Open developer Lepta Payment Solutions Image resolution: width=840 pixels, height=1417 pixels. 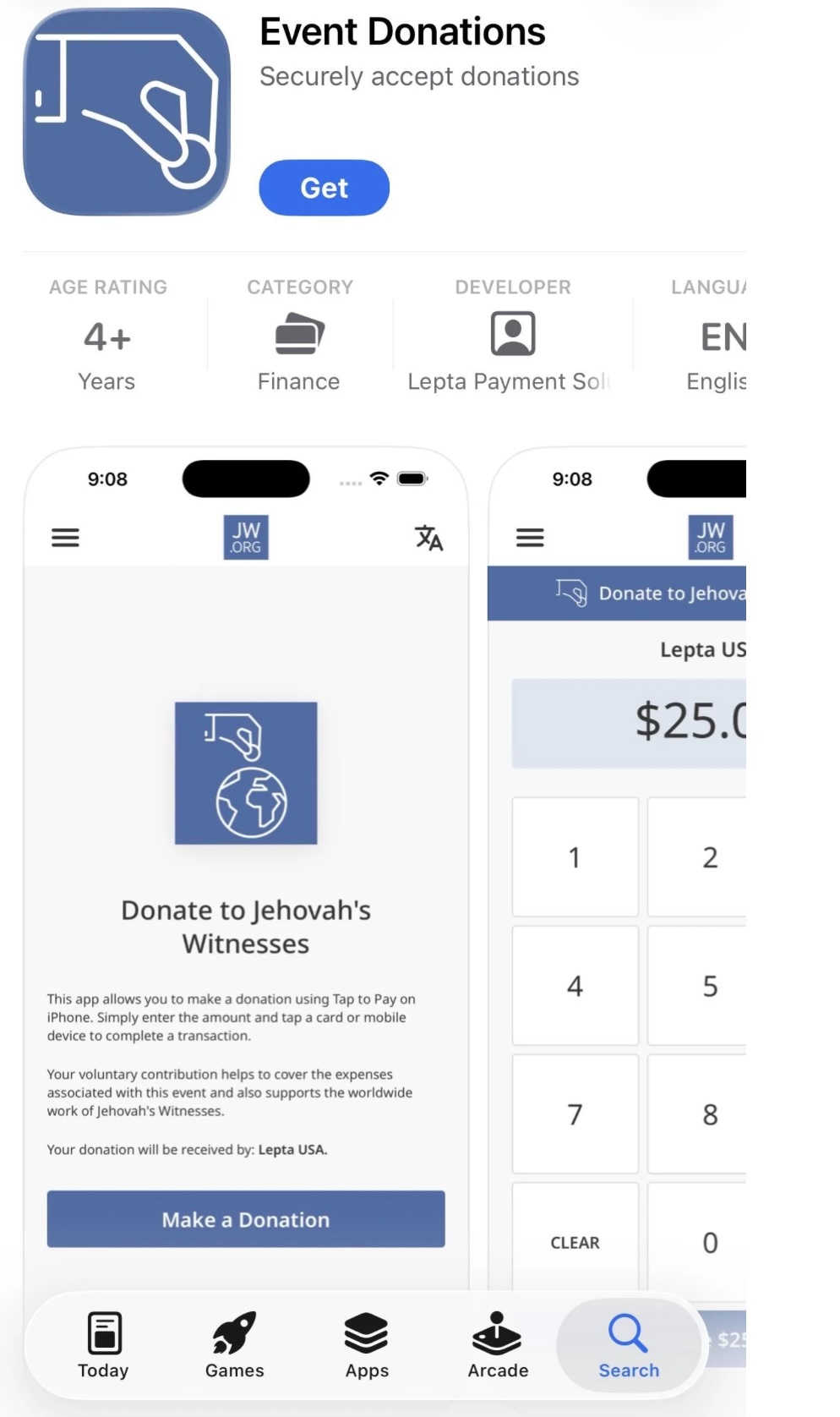pyautogui.click(x=512, y=335)
